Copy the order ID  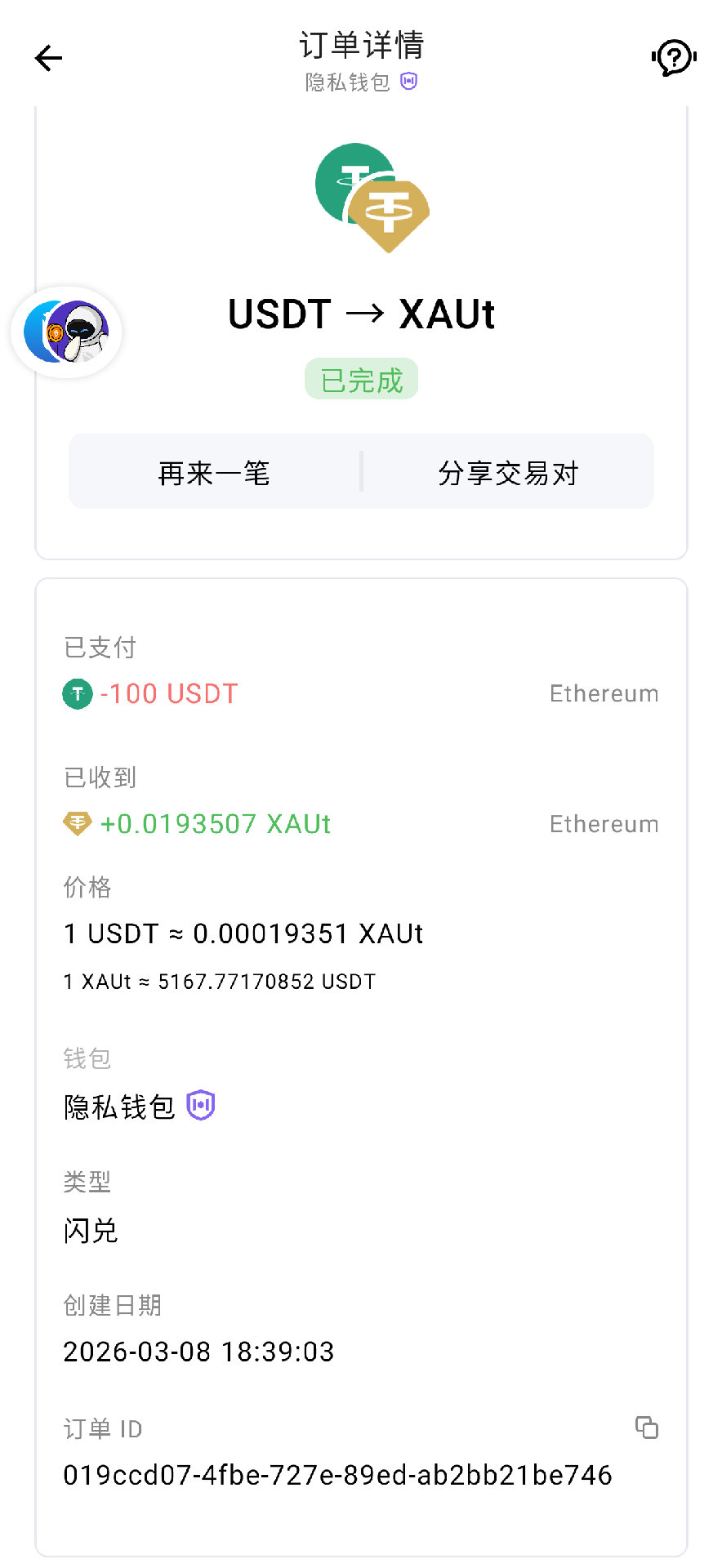click(647, 1428)
